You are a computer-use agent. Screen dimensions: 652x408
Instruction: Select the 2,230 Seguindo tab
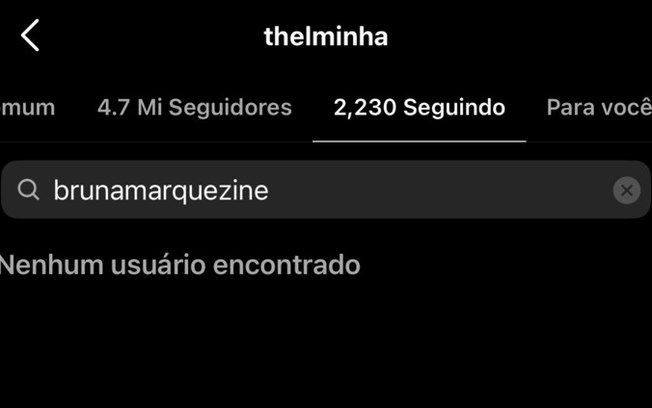coord(419,107)
